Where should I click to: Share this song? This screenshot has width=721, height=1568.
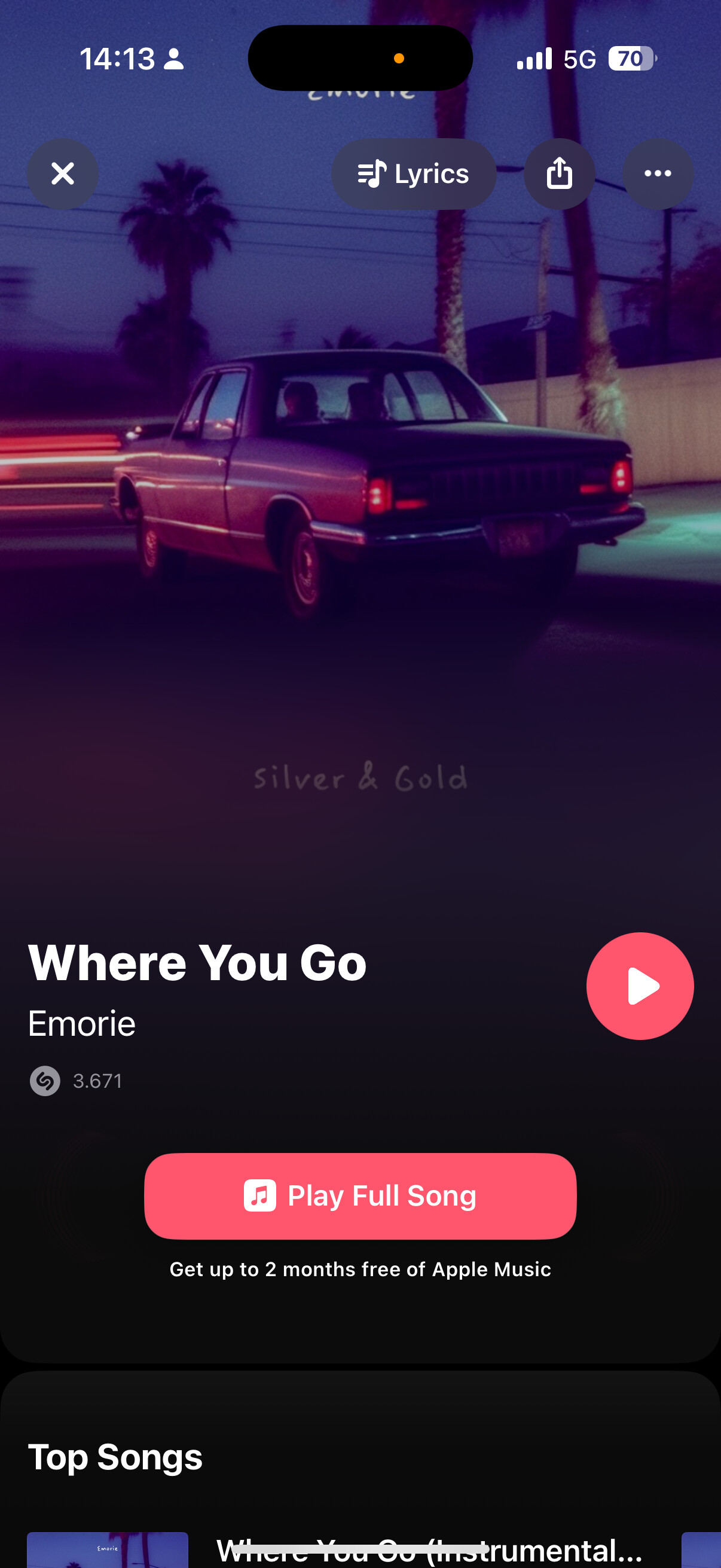pyautogui.click(x=559, y=174)
